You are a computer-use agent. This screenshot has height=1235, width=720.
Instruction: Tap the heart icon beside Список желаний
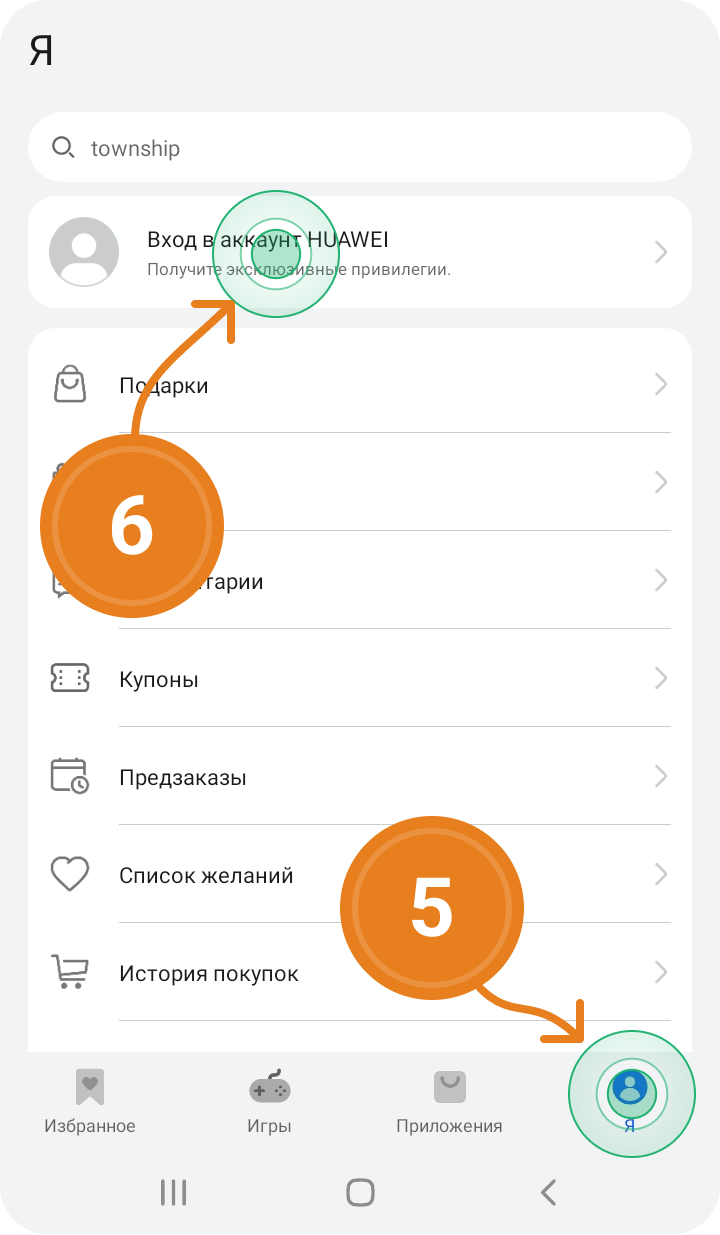(x=69, y=874)
